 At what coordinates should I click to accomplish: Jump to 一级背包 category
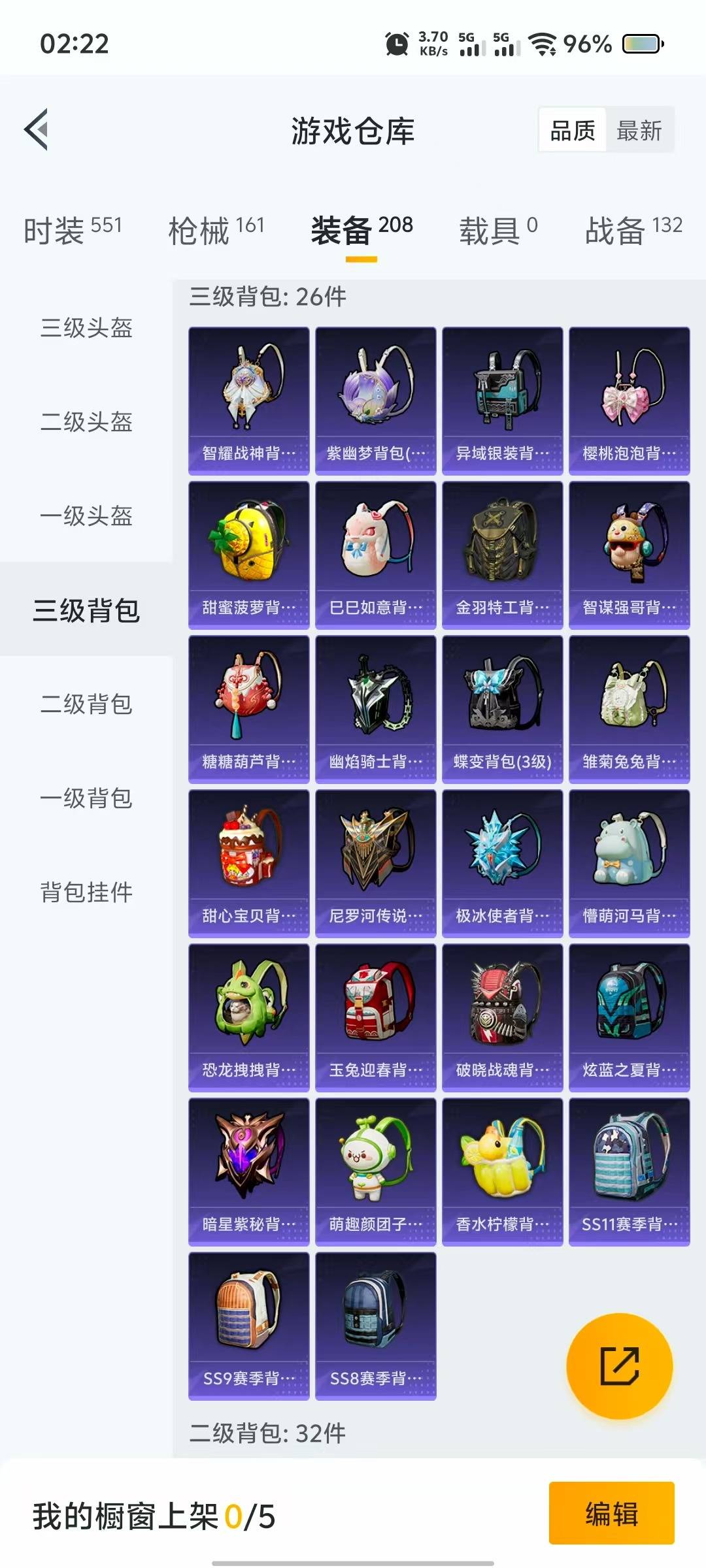tap(86, 798)
